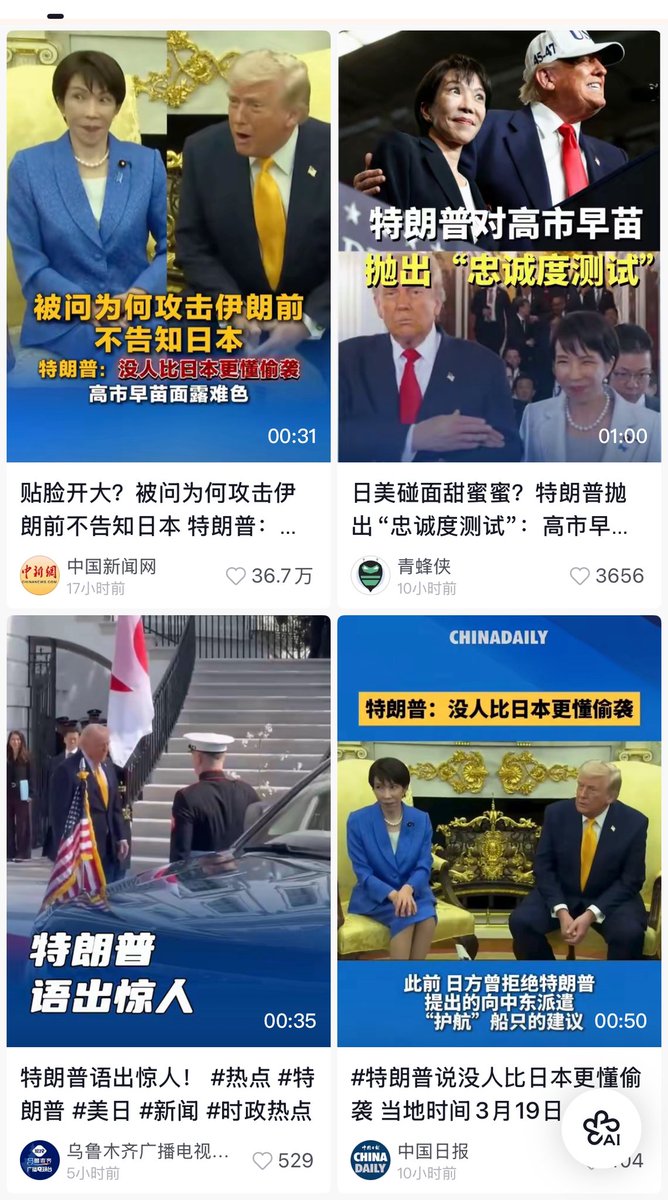The image size is (668, 1200).
Task: Launch the floating AI assistant button
Action: tap(601, 1129)
